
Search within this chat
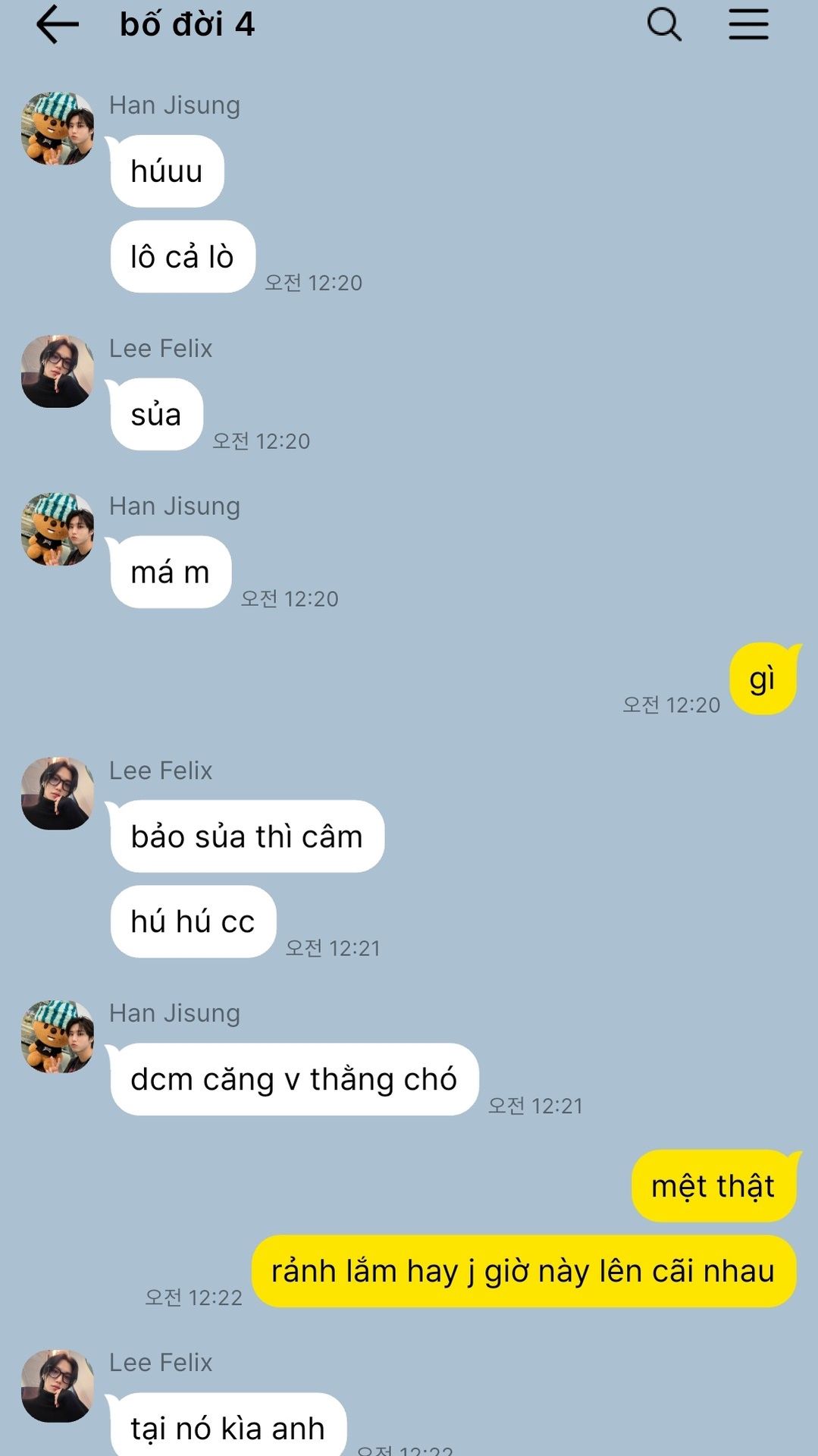point(664,24)
